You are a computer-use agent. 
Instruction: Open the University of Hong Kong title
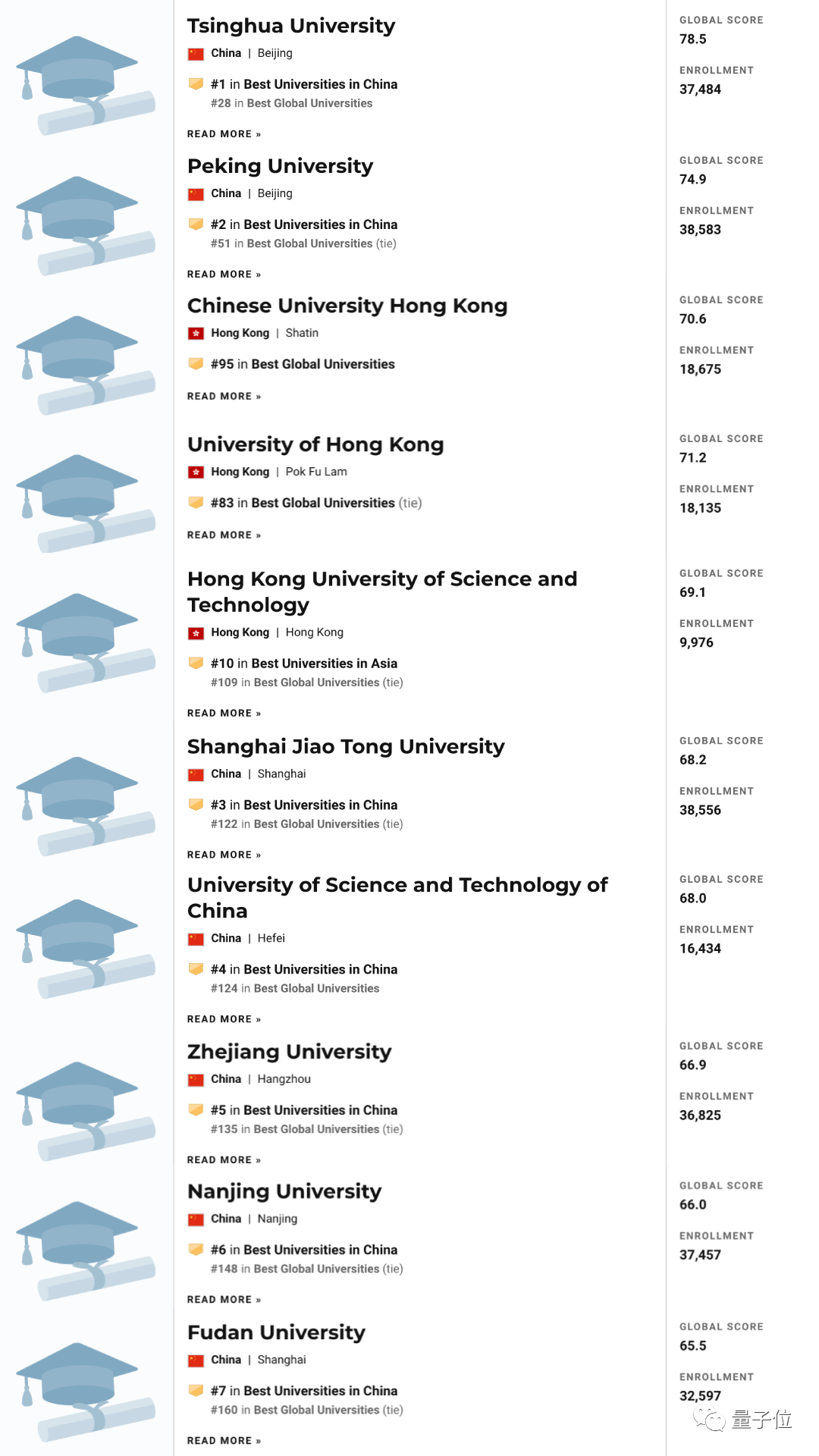pyautogui.click(x=315, y=444)
